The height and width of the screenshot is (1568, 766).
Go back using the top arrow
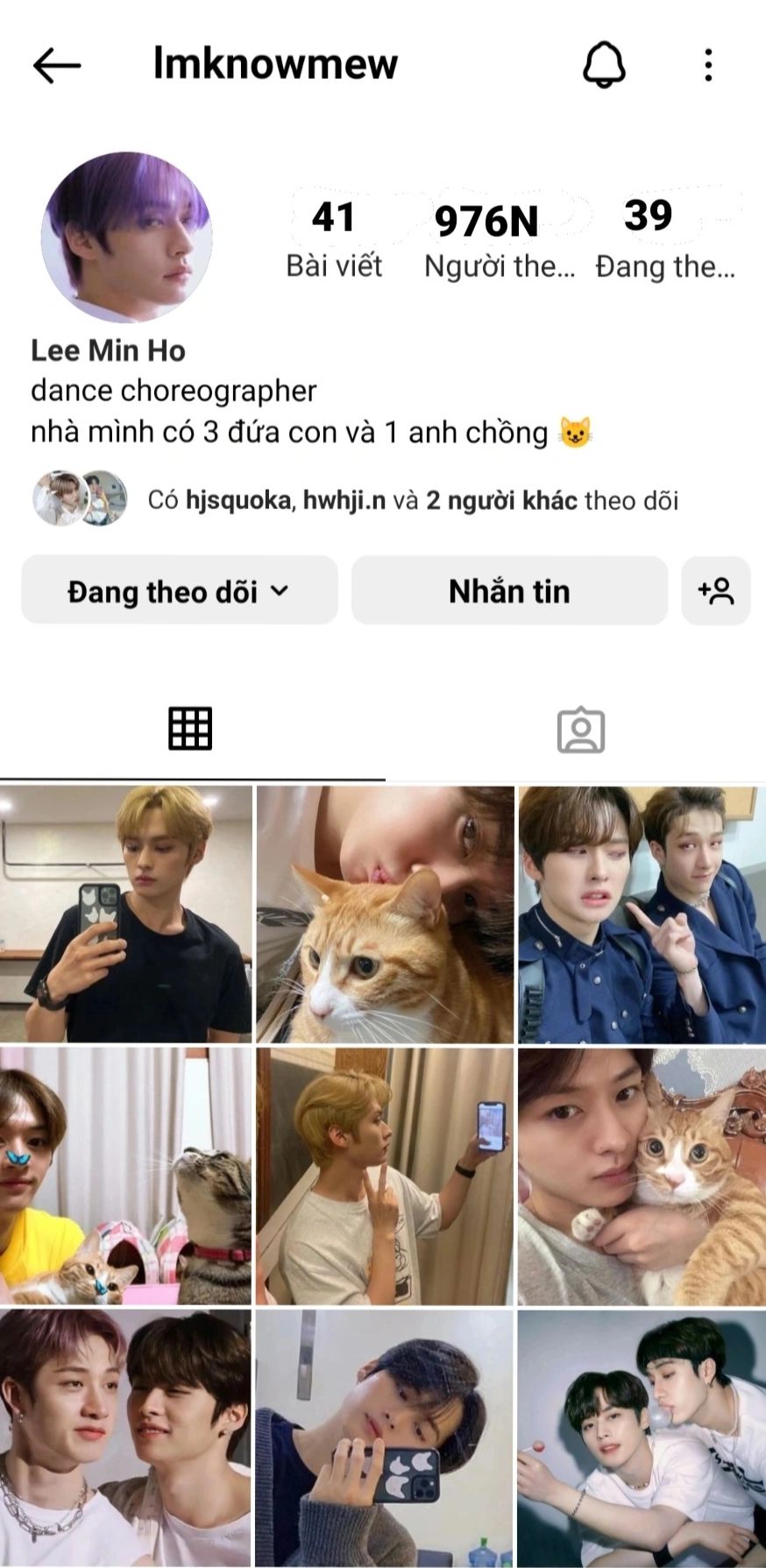coord(57,65)
